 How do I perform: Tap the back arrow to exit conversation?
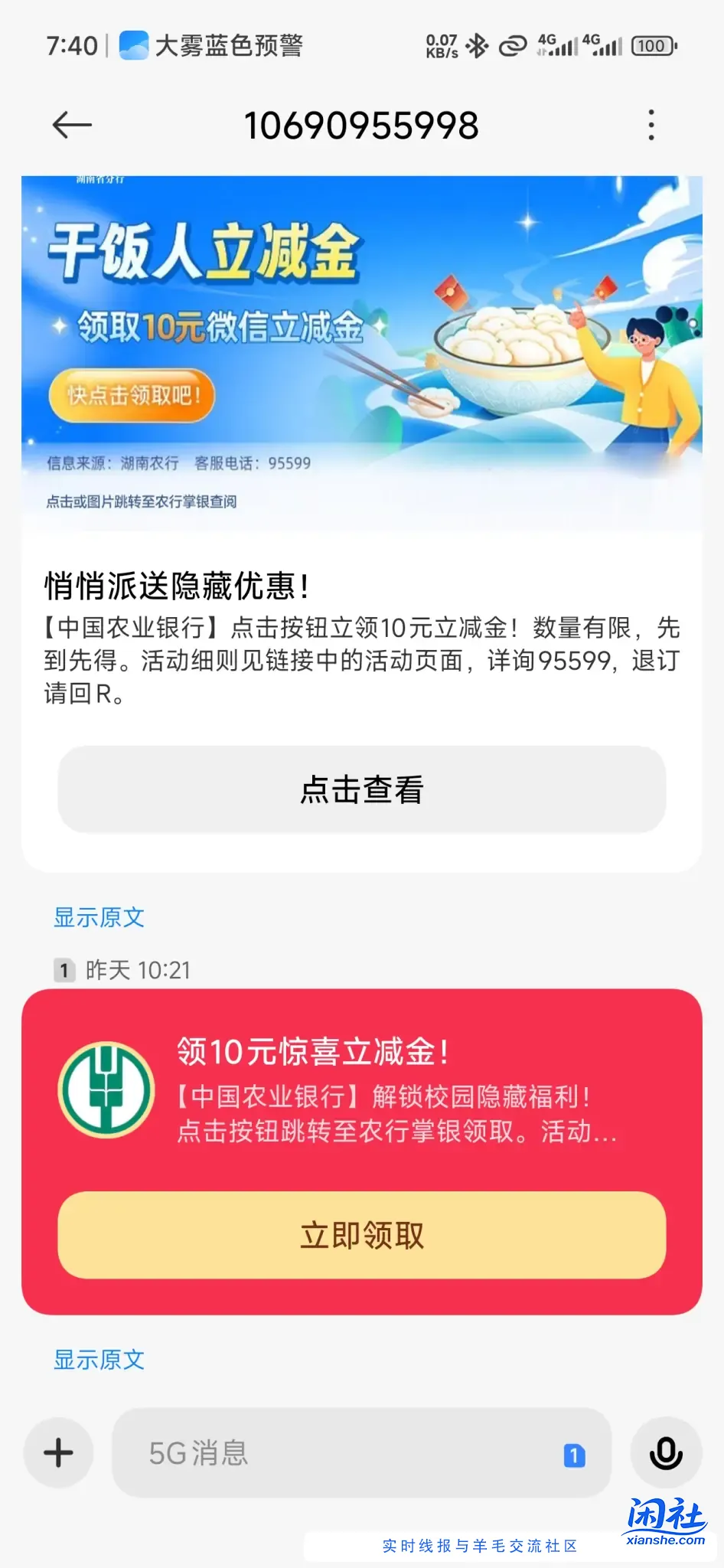point(70,124)
